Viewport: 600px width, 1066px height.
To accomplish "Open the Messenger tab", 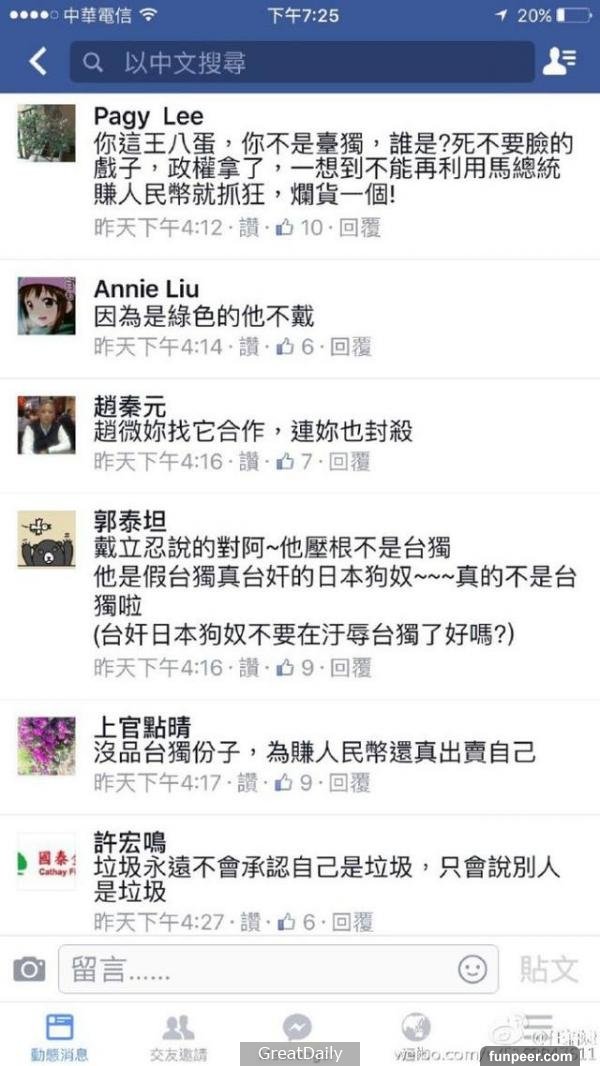I will click(297, 1030).
